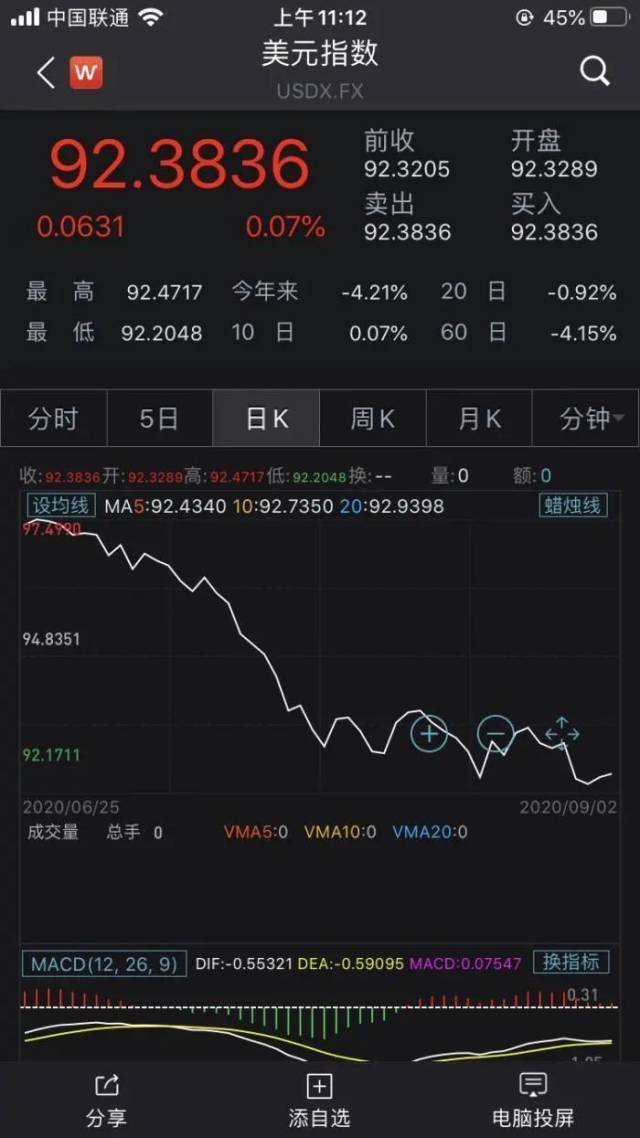Open the 分钟 interval dropdown
The height and width of the screenshot is (1138, 640).
tap(586, 418)
